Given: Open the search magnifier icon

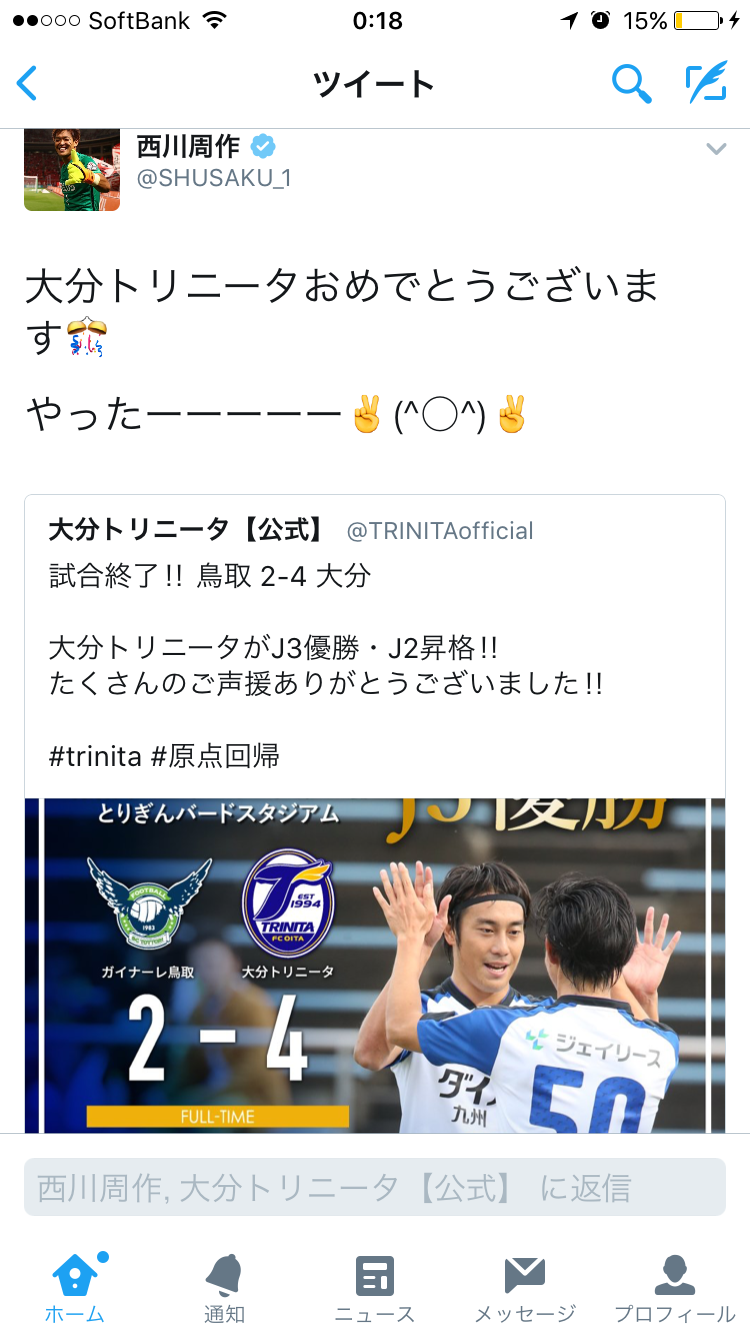Looking at the screenshot, I should pos(631,84).
